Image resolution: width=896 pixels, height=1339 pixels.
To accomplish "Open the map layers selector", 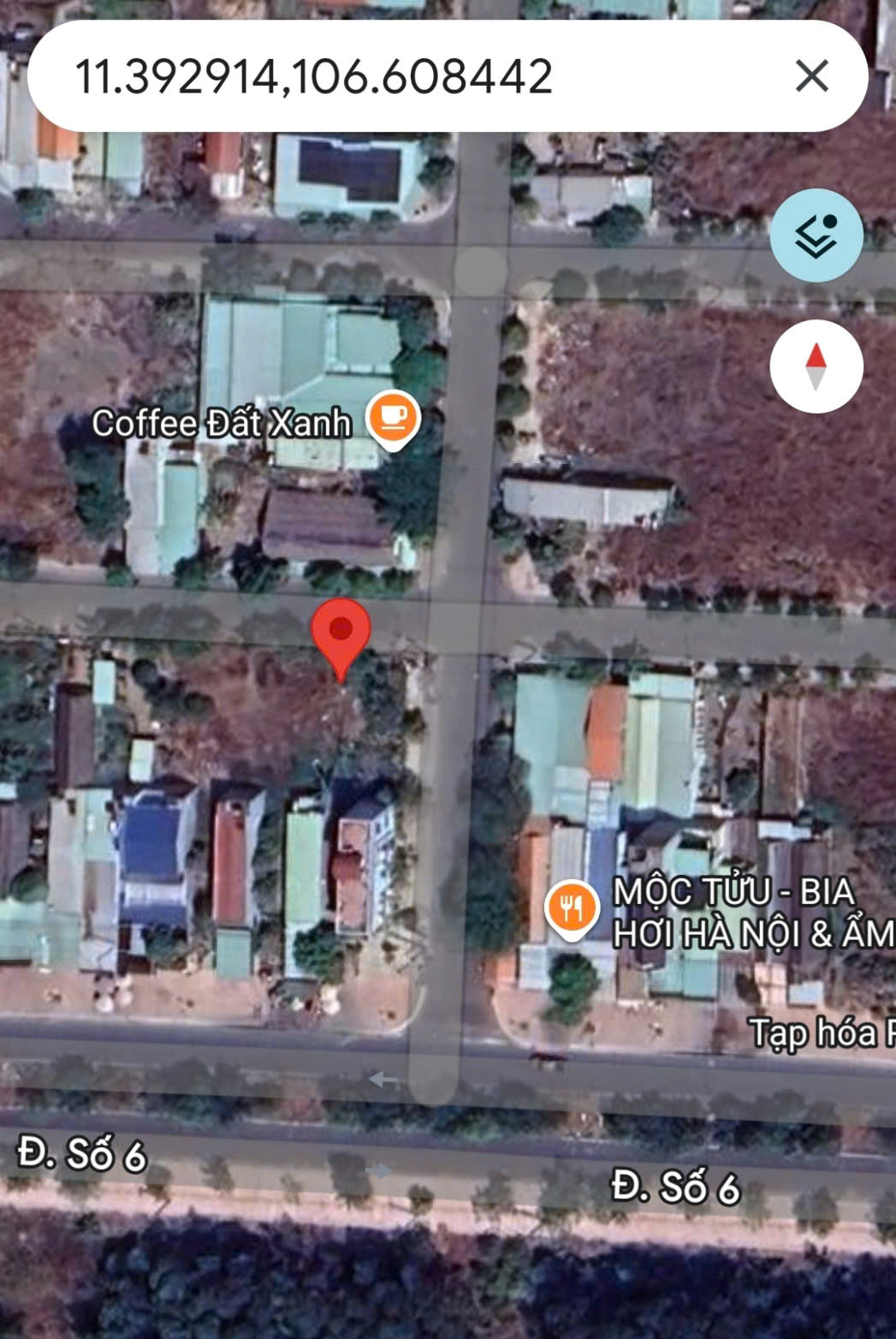I will coord(816,235).
